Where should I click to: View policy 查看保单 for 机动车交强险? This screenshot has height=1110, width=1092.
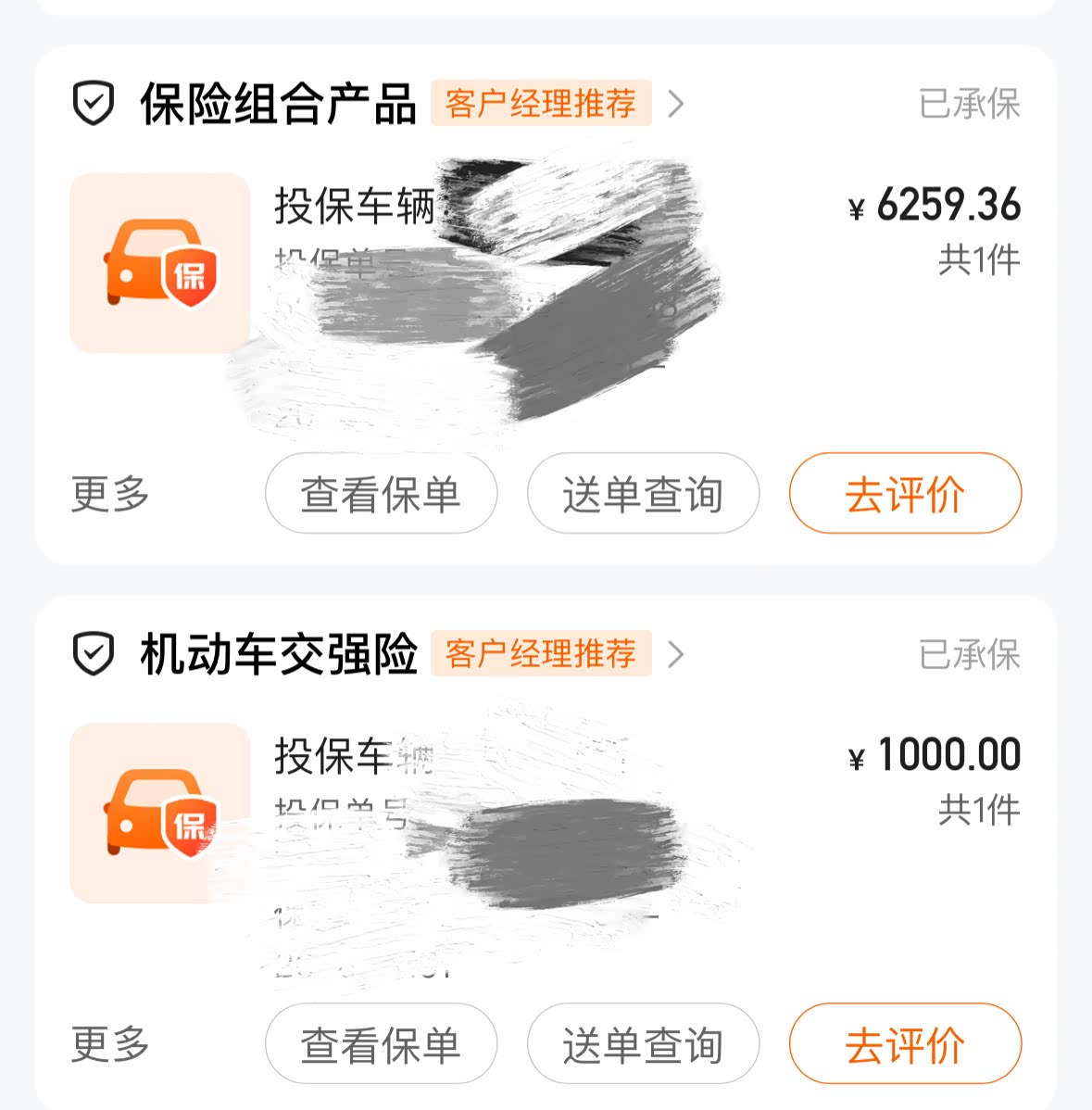[x=381, y=1043]
